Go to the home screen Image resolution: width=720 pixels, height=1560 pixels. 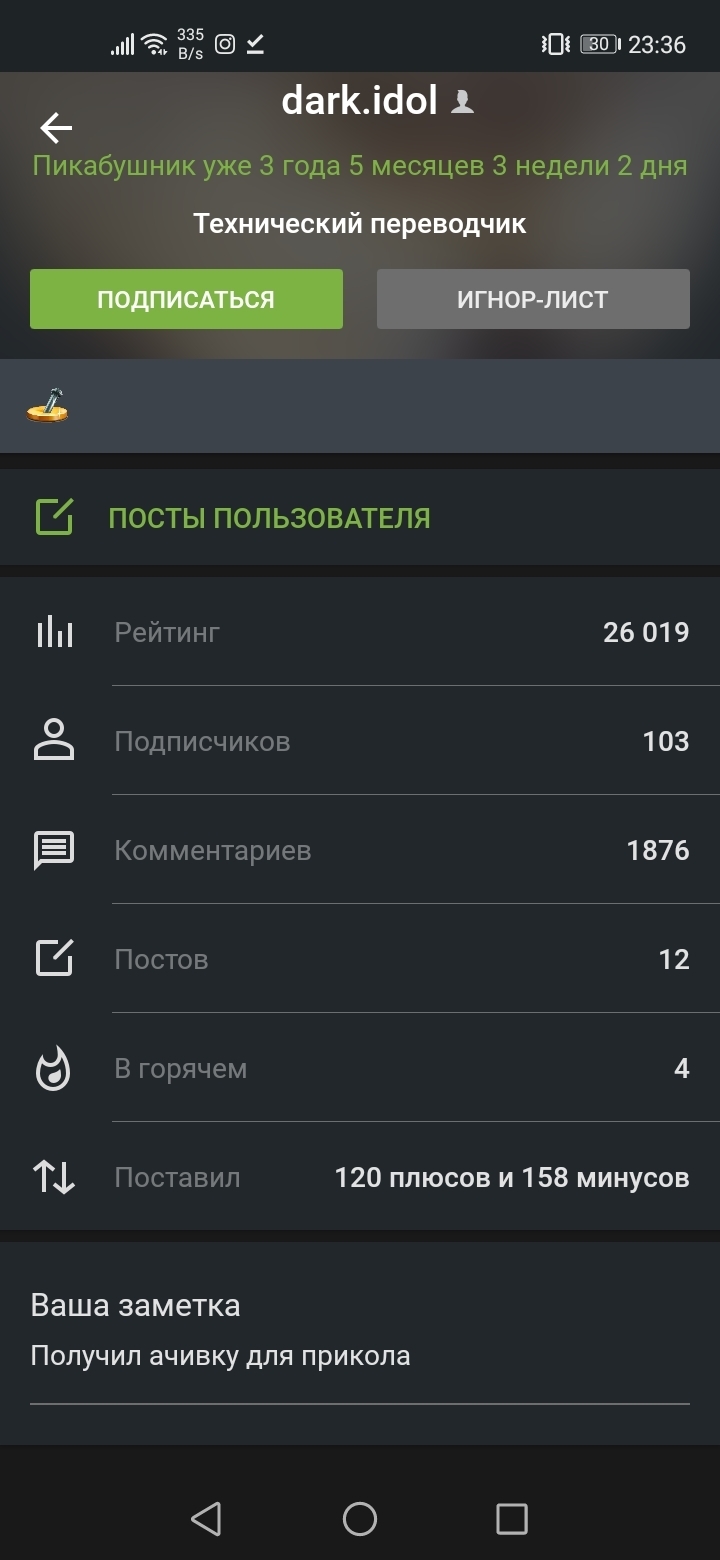[x=360, y=1519]
